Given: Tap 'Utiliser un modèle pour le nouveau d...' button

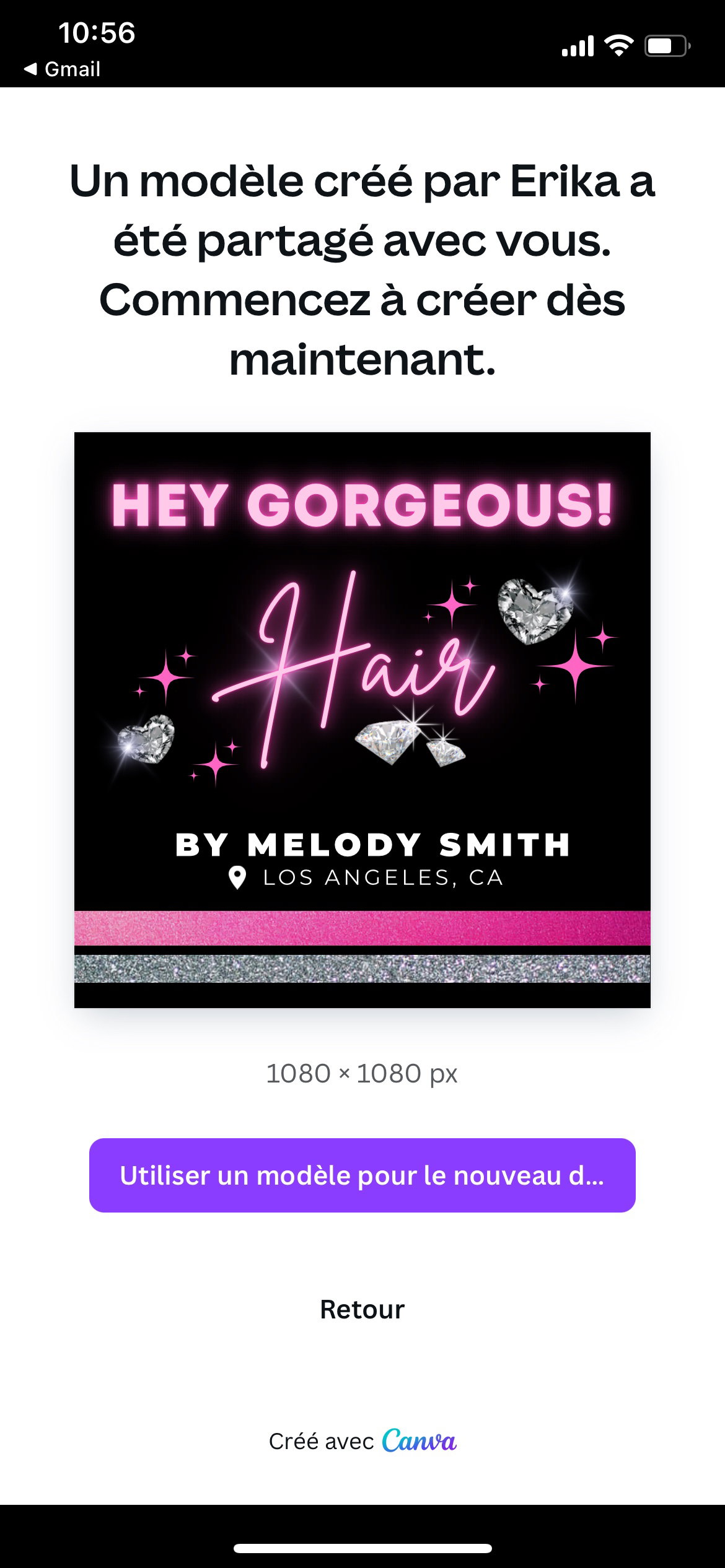Looking at the screenshot, I should [x=362, y=1175].
